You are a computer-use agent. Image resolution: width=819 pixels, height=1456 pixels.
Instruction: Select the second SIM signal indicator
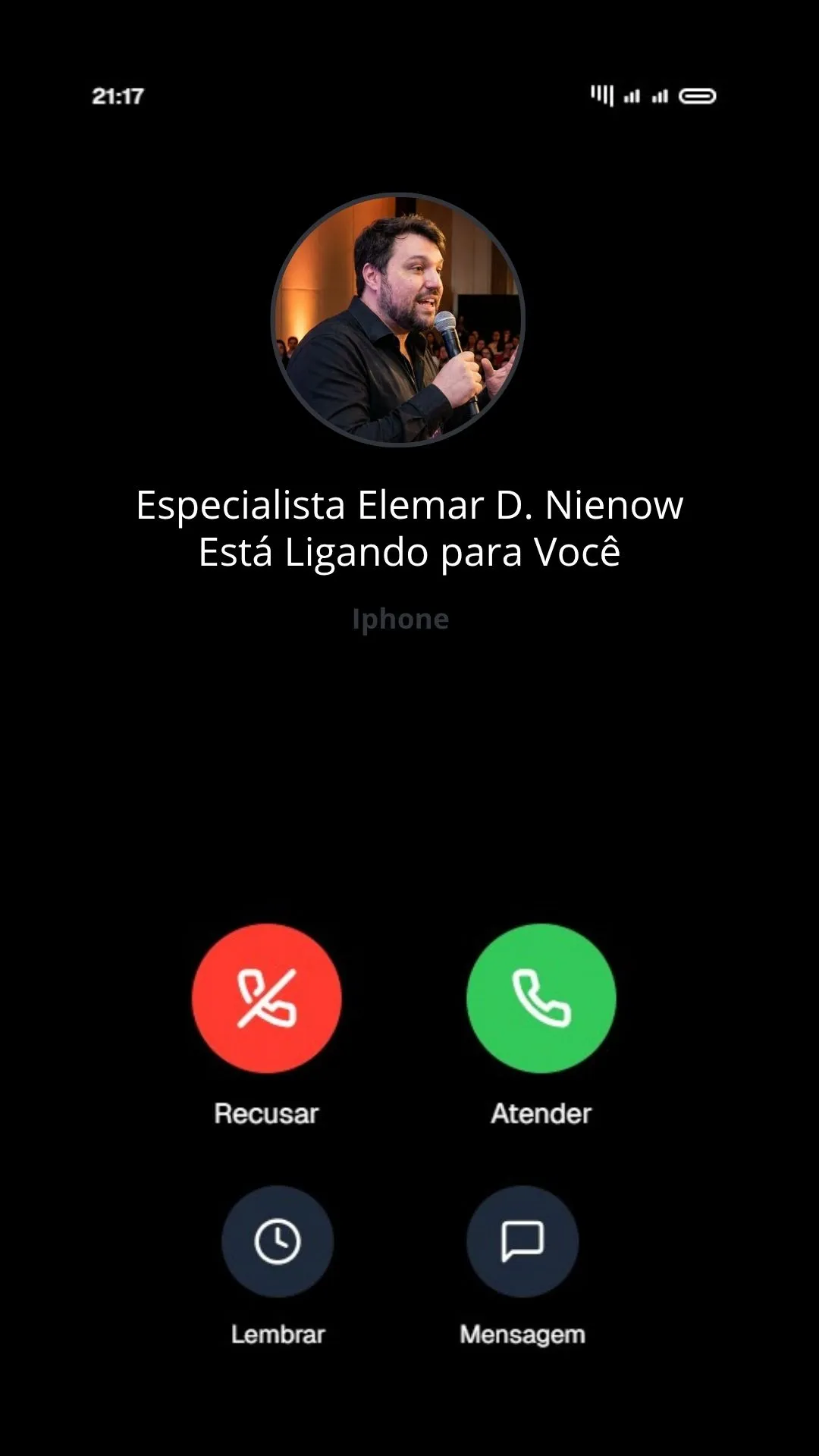coord(659,96)
